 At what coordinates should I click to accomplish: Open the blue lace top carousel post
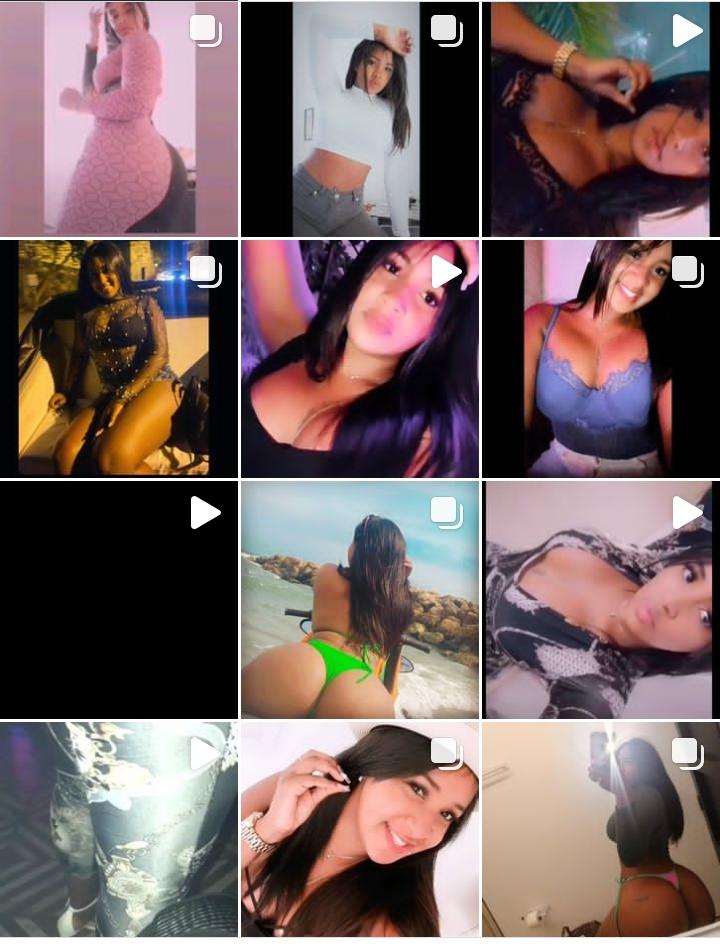pos(601,358)
